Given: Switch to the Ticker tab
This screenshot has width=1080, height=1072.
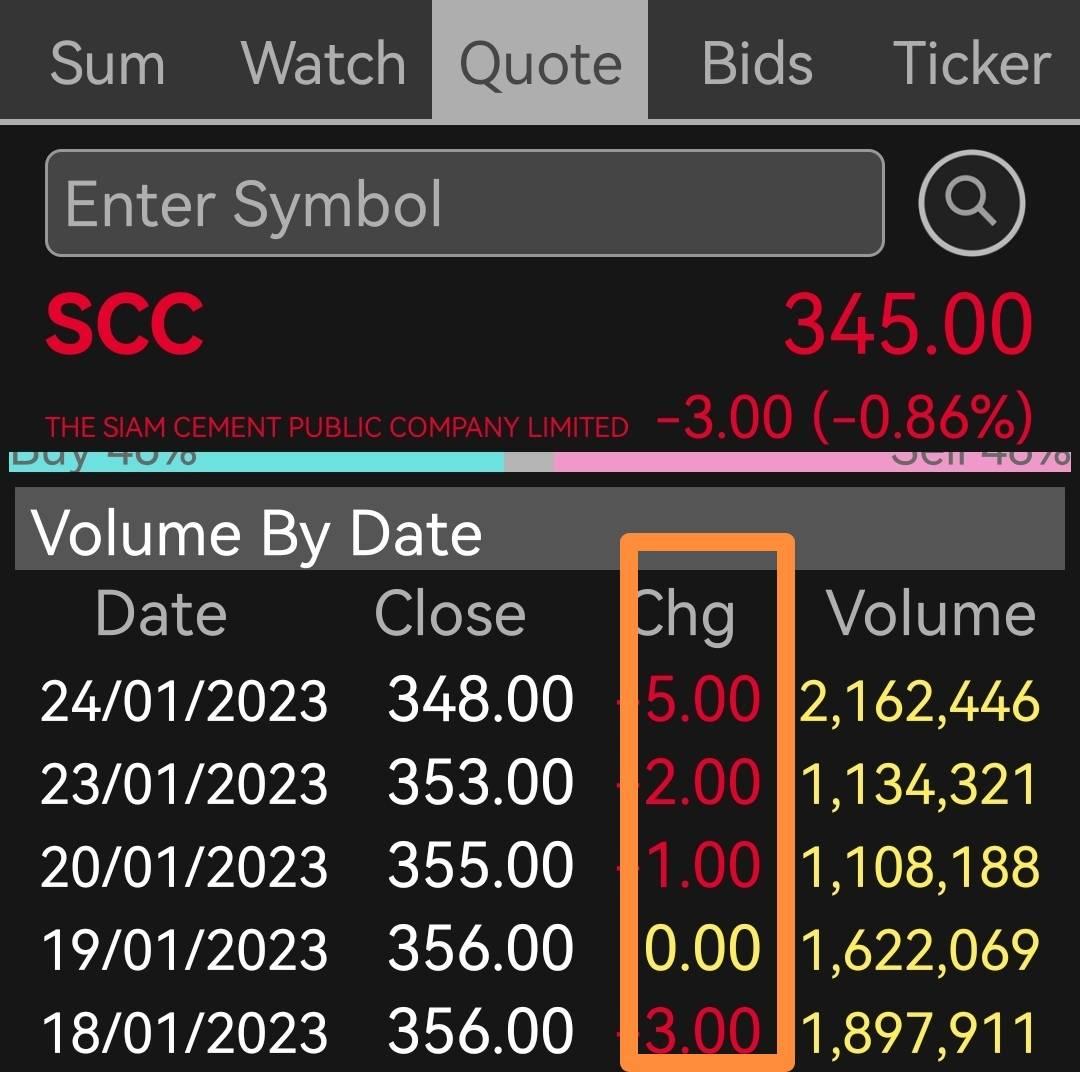Looking at the screenshot, I should (x=972, y=63).
